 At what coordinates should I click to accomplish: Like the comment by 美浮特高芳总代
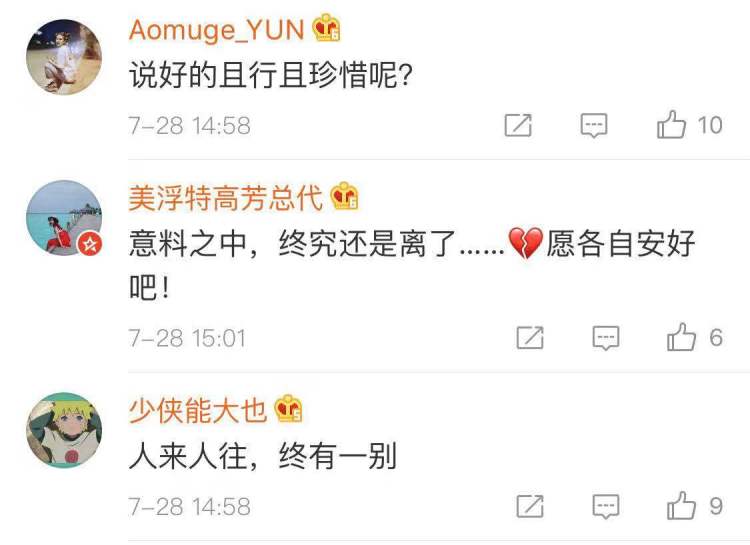coord(683,338)
